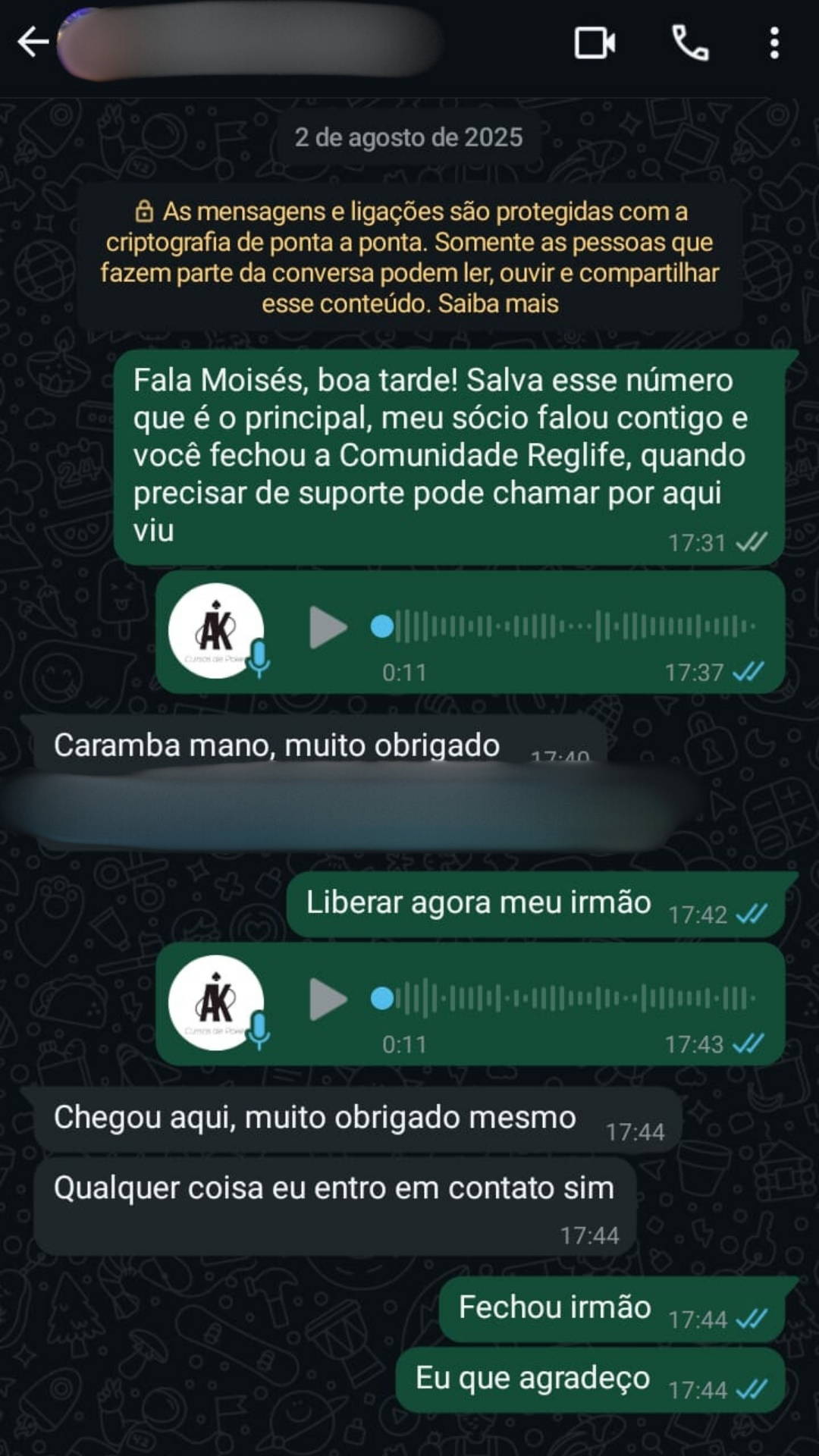Screen dimensions: 819x1456
Task: Open the Saiba mais encryption notice
Action: point(497,304)
